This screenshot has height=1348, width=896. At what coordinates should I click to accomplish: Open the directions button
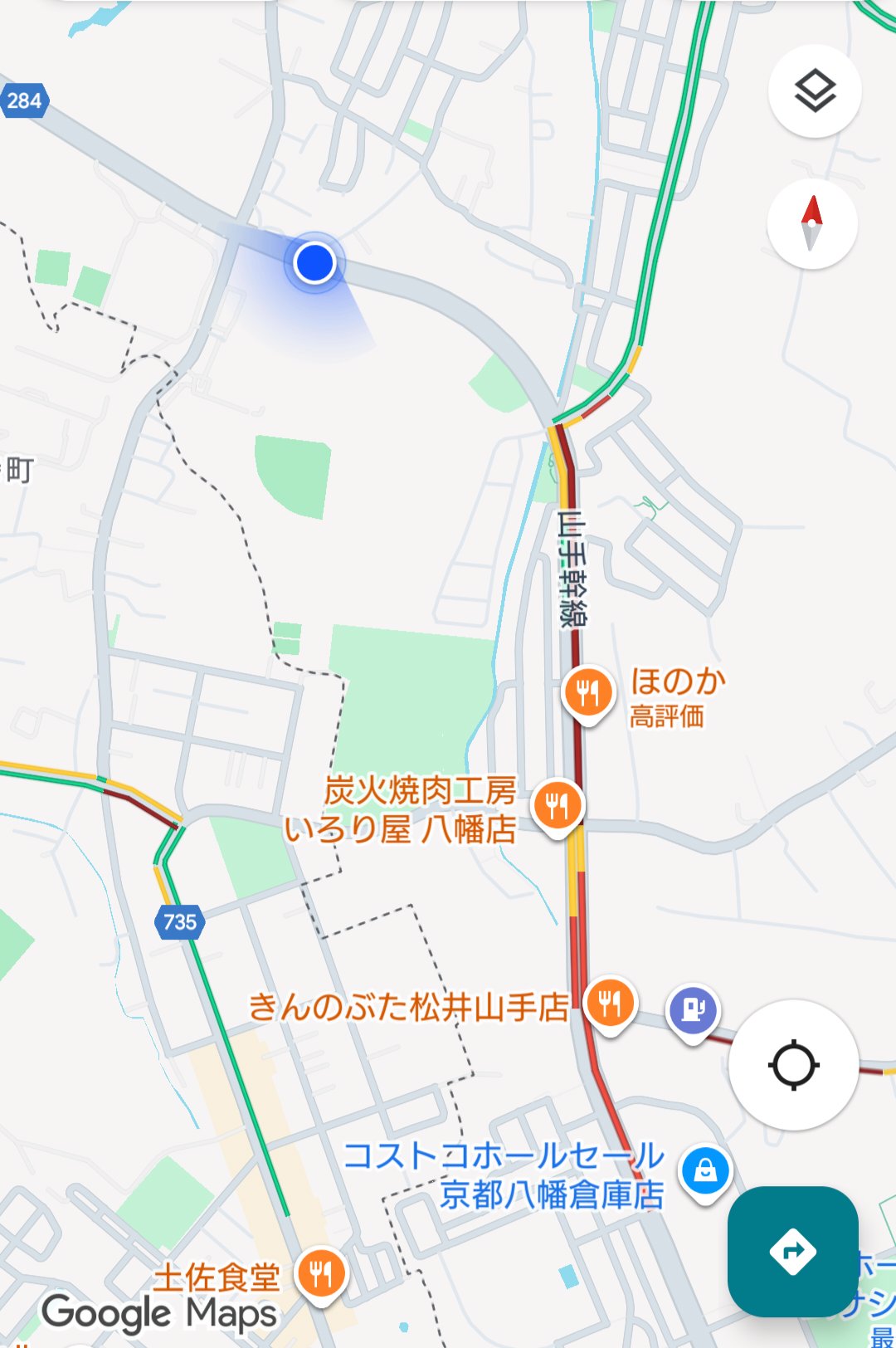[792, 1250]
